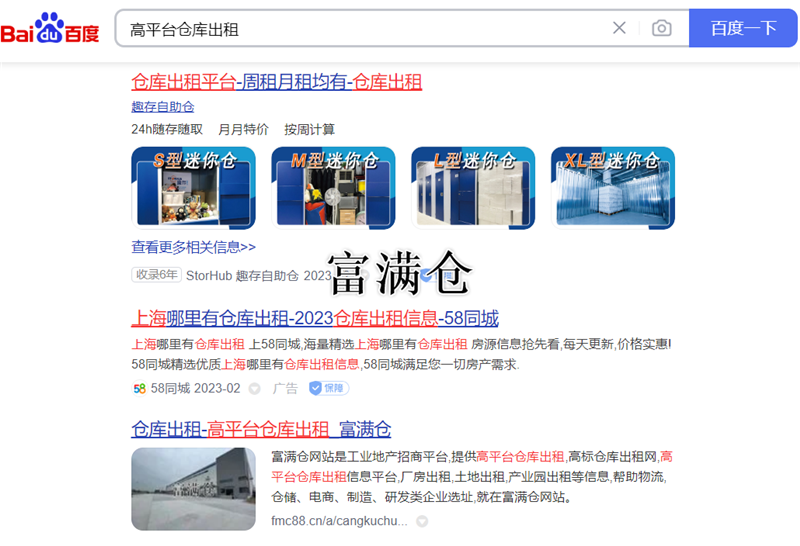Expand the dropdown next to fmc88.cn URL
Screen dimensions: 800x546
pos(422,521)
